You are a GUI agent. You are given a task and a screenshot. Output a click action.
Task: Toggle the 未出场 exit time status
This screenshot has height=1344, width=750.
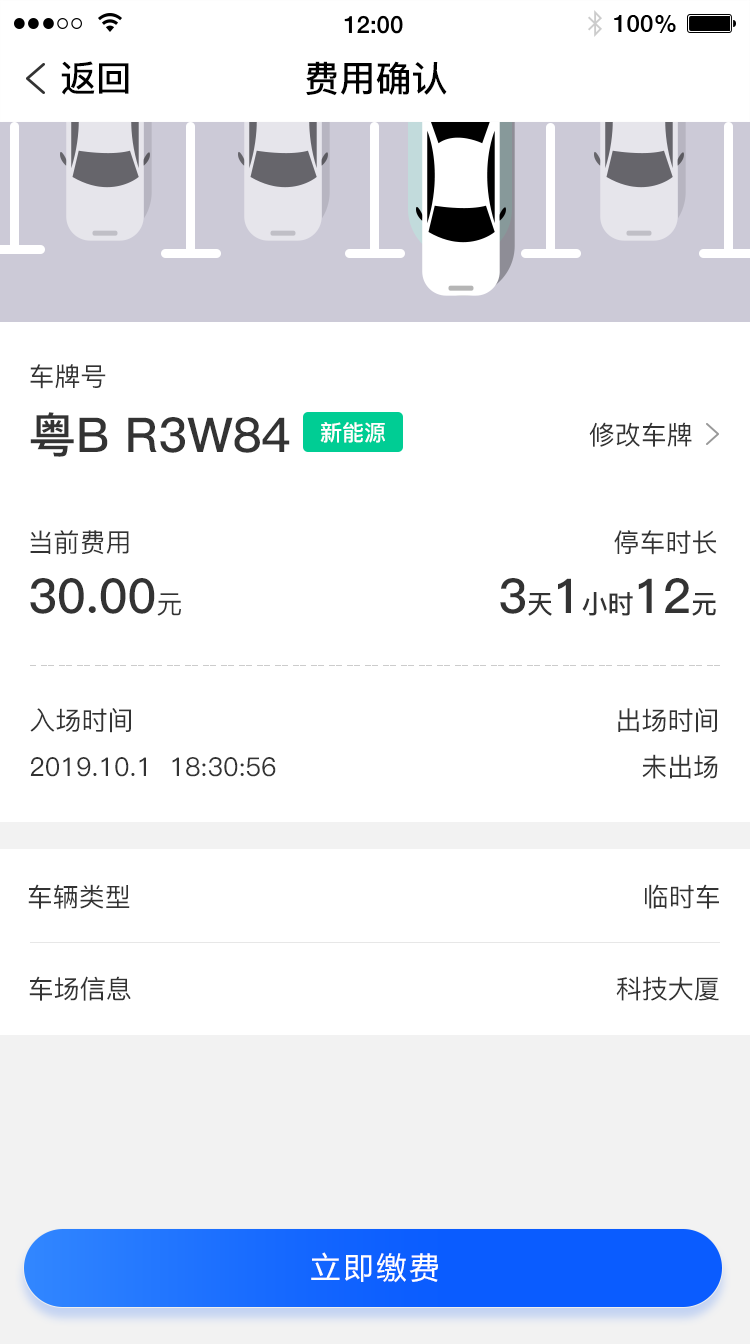click(683, 767)
